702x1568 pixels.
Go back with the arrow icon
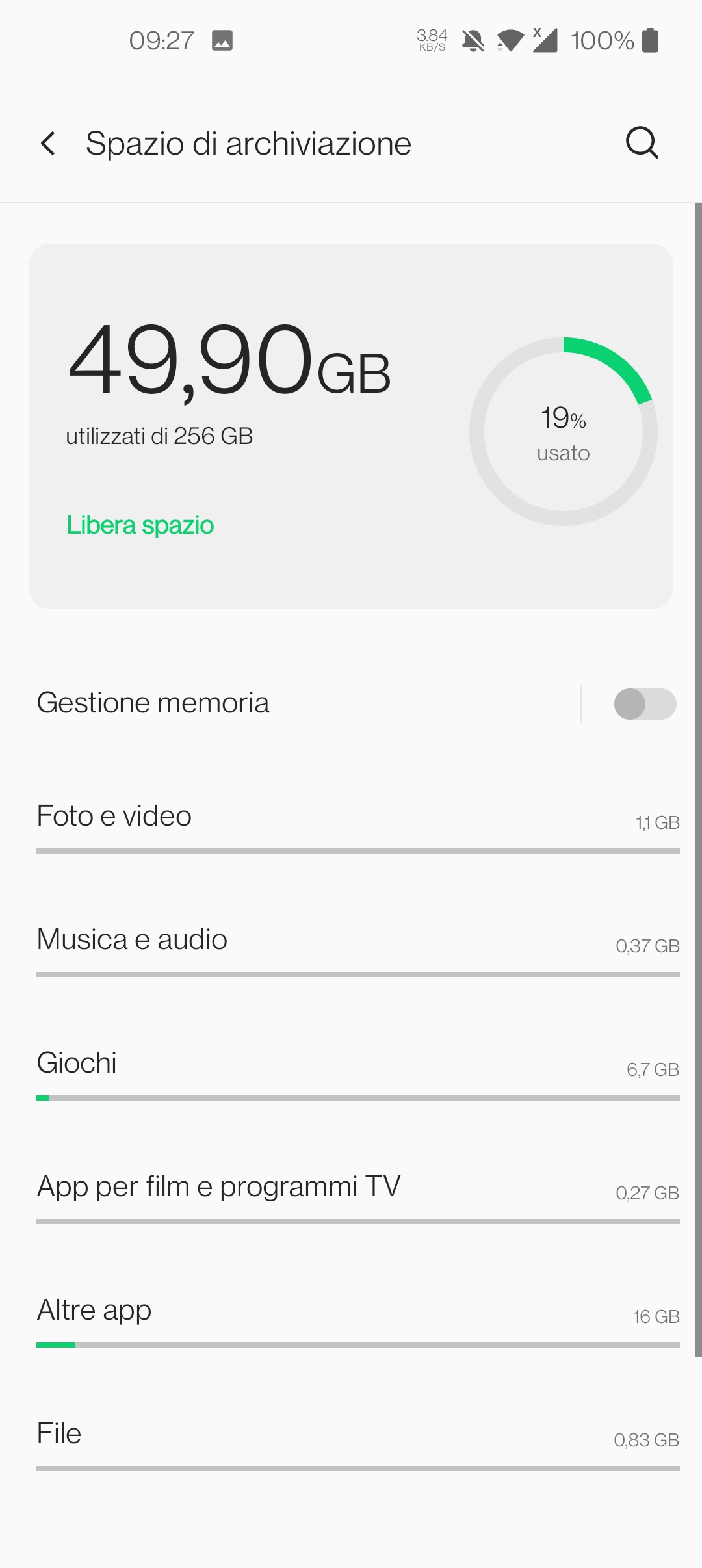pos(48,144)
